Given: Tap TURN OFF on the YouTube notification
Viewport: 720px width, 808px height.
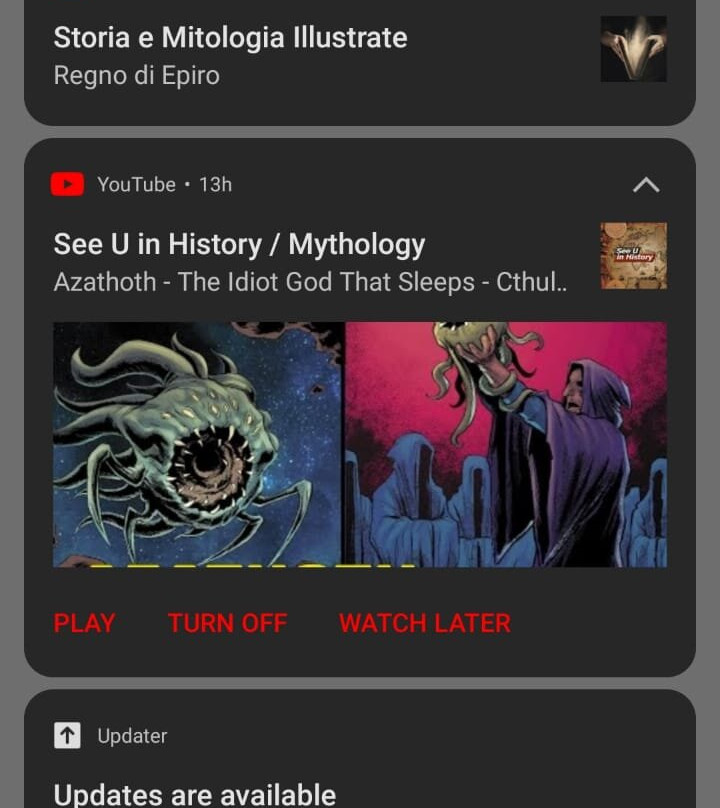Looking at the screenshot, I should (x=227, y=623).
